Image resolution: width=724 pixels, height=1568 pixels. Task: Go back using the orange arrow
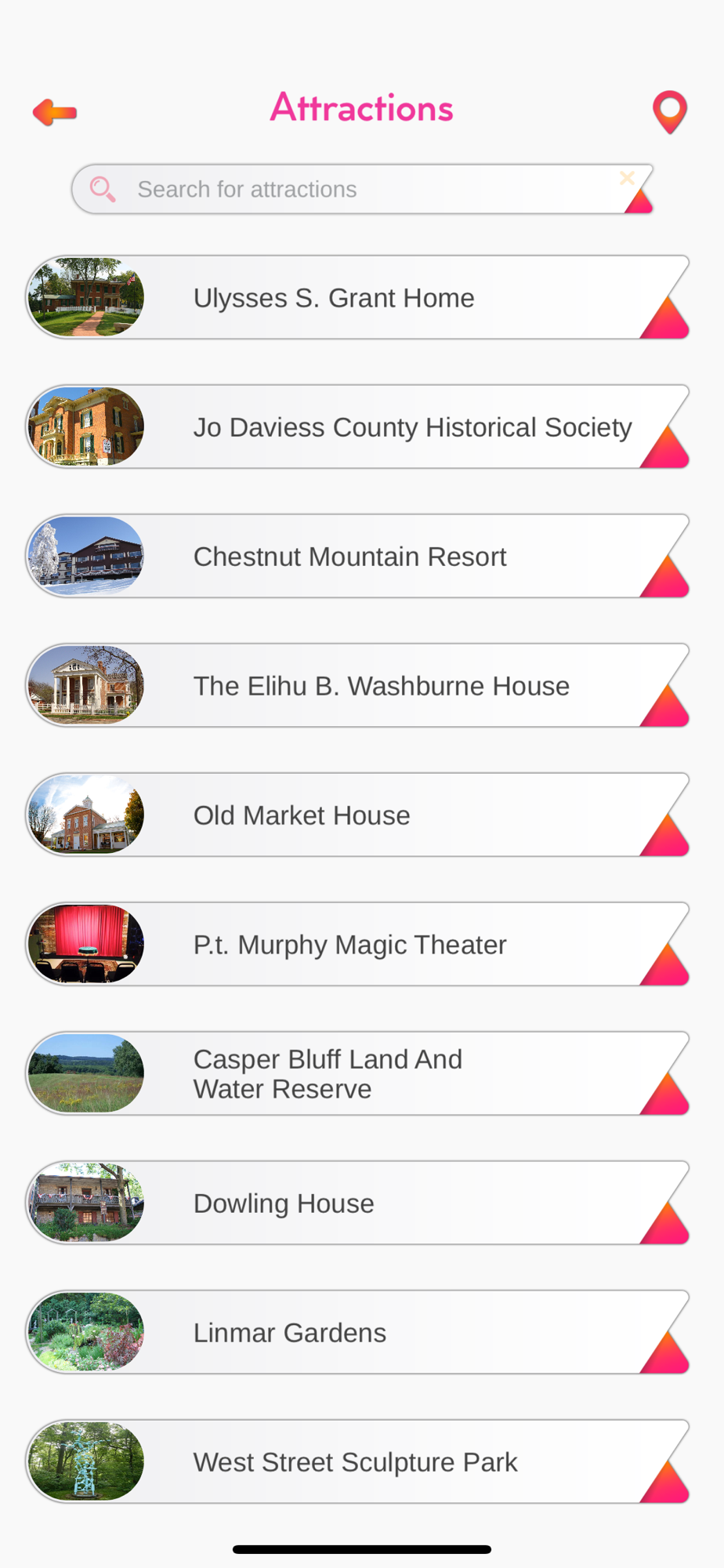(x=55, y=112)
